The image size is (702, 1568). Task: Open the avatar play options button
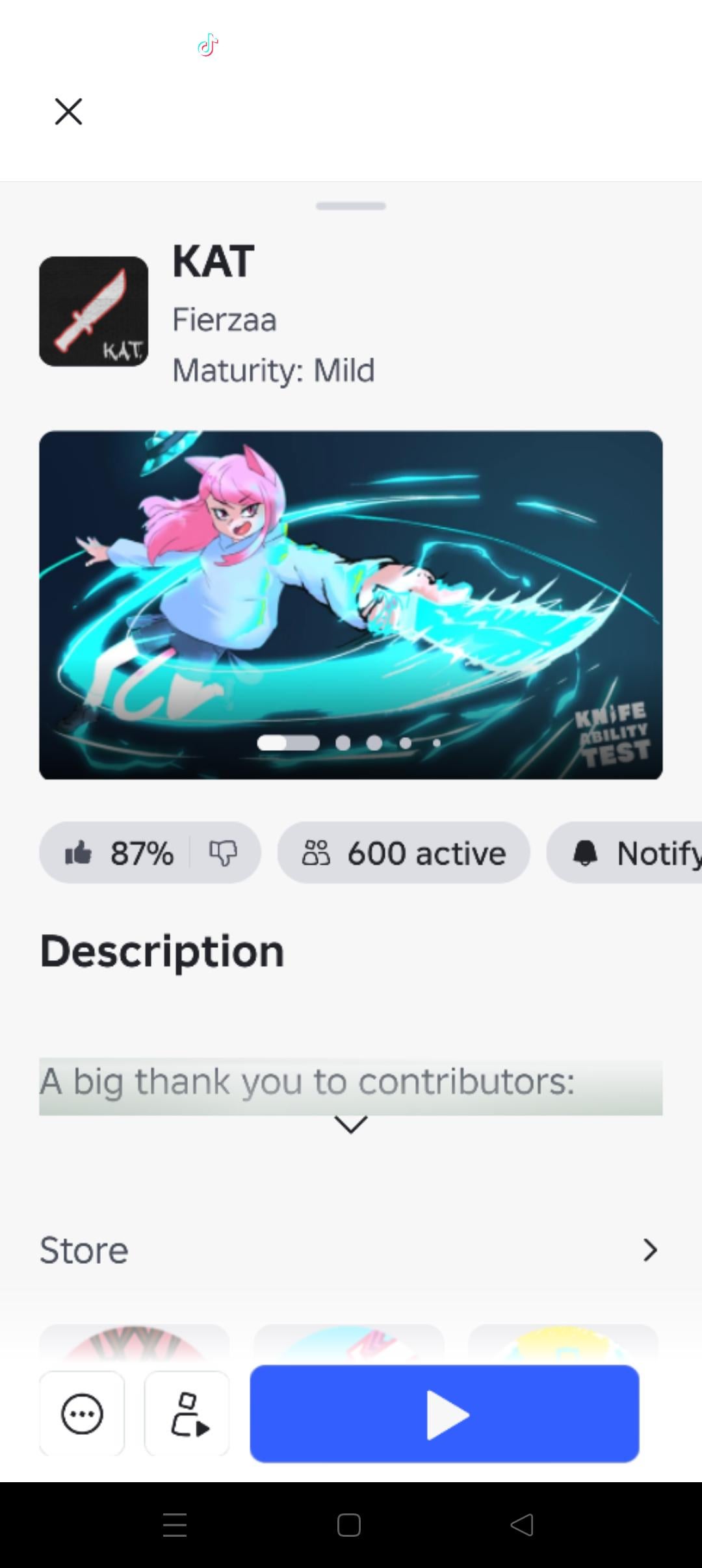pos(187,1413)
